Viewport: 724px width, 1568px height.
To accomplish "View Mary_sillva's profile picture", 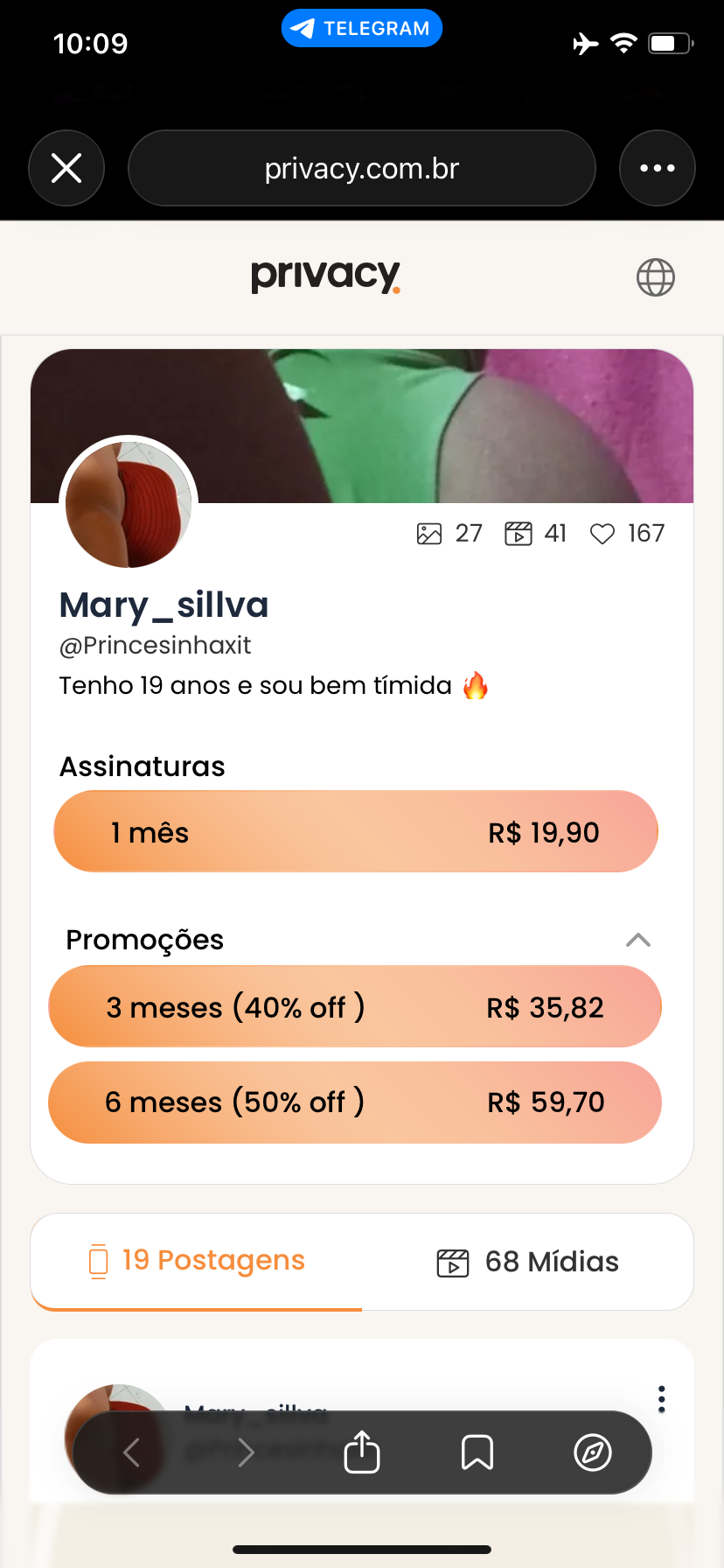I will click(129, 504).
